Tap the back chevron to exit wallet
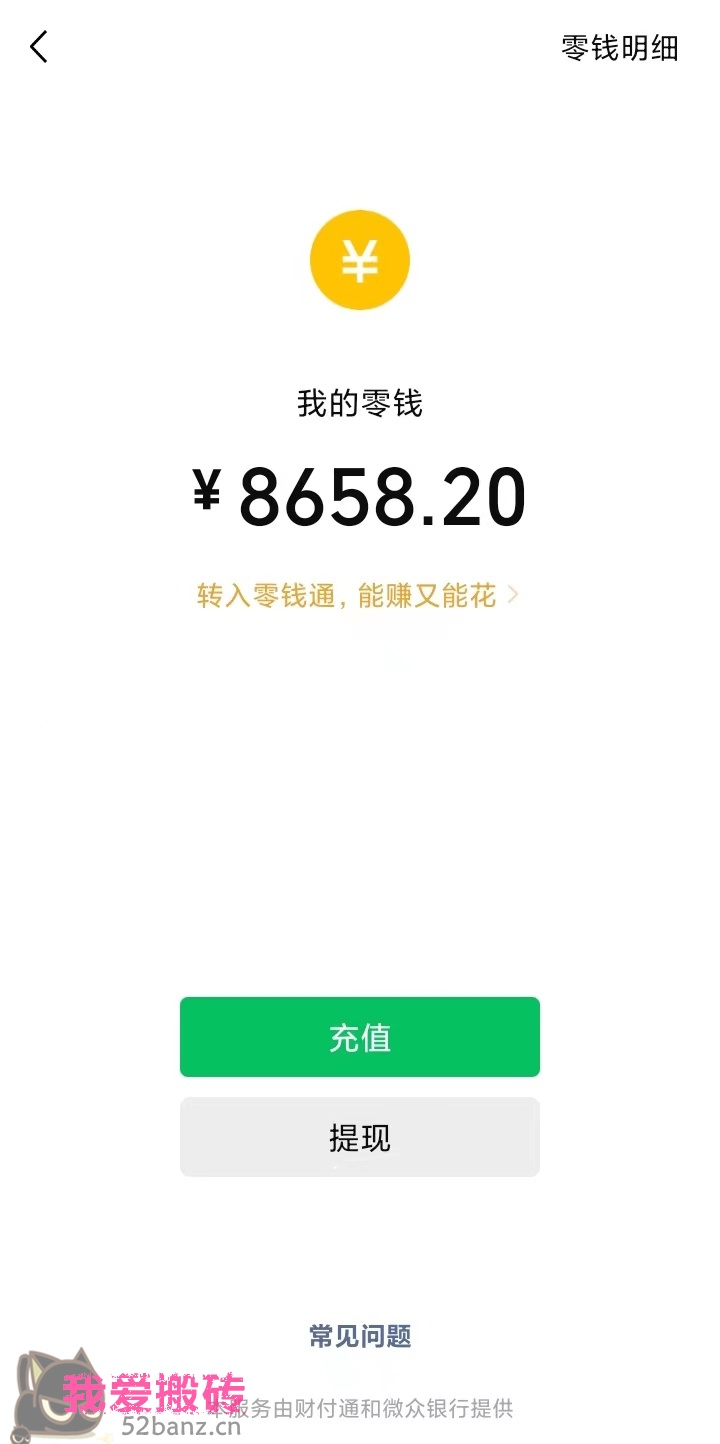Screen dimensions: 720x1444 pos(38,46)
